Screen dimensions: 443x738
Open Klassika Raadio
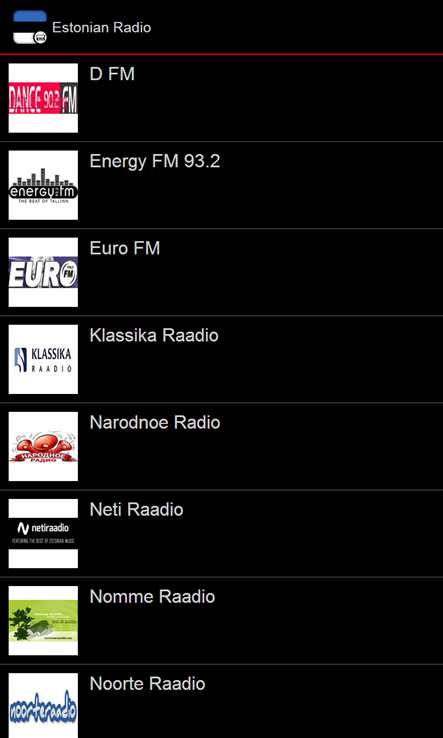pos(221,359)
